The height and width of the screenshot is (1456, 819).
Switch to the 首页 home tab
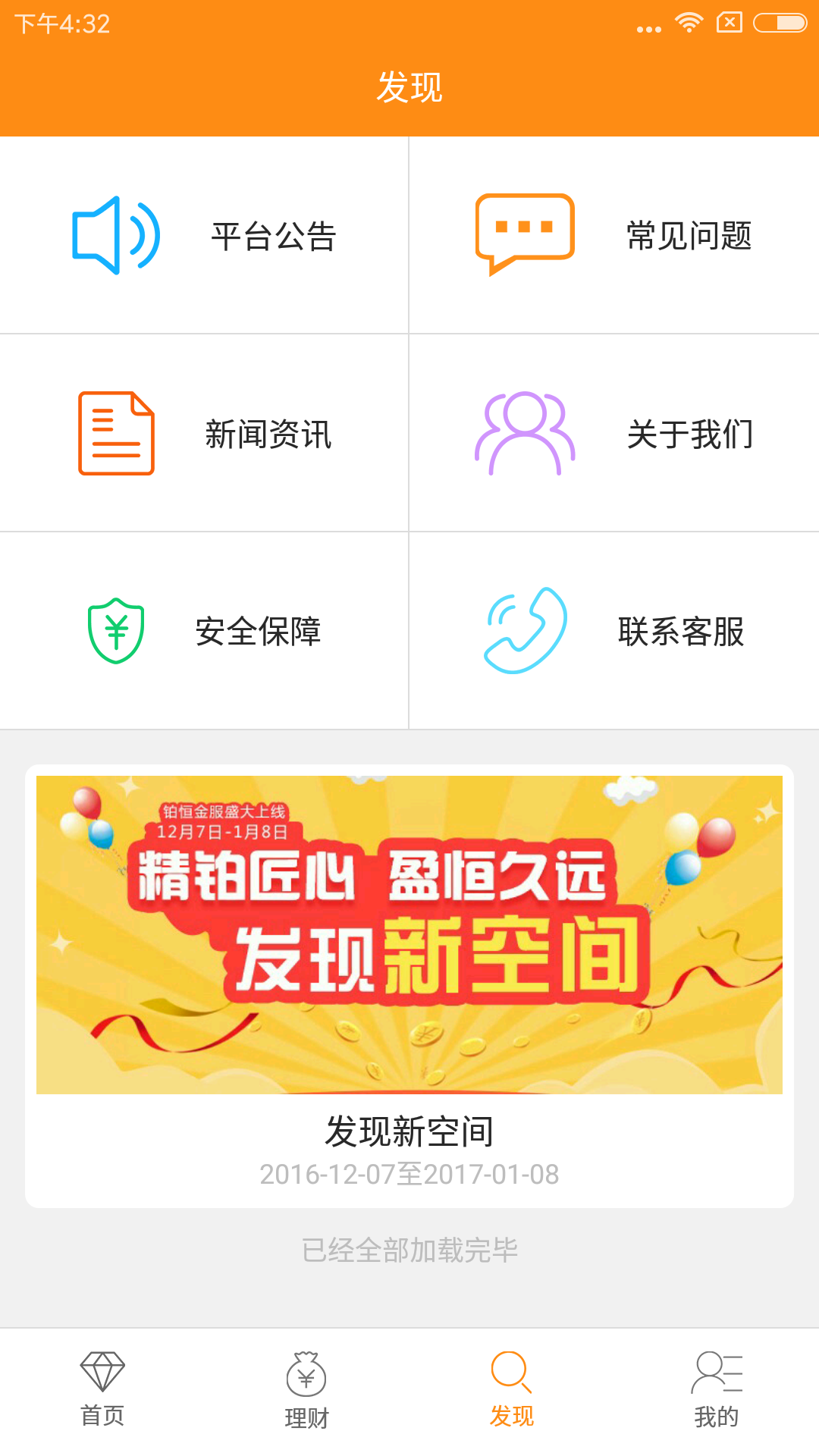pyautogui.click(x=102, y=1389)
